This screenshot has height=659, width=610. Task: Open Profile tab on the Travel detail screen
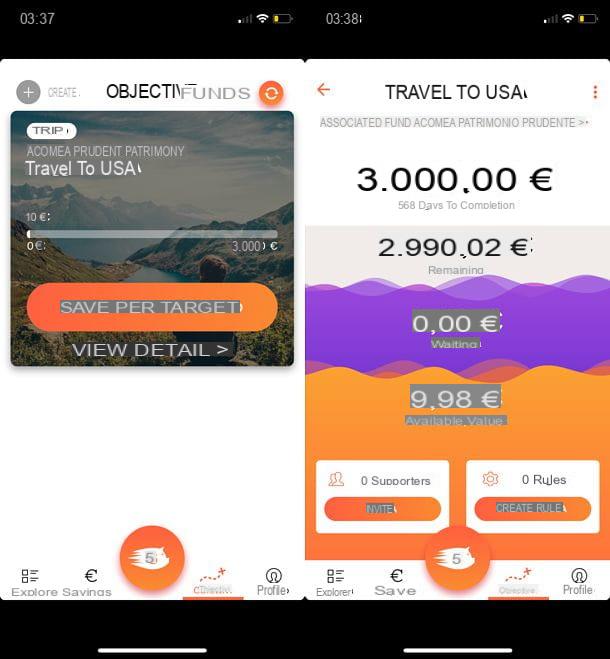click(578, 581)
